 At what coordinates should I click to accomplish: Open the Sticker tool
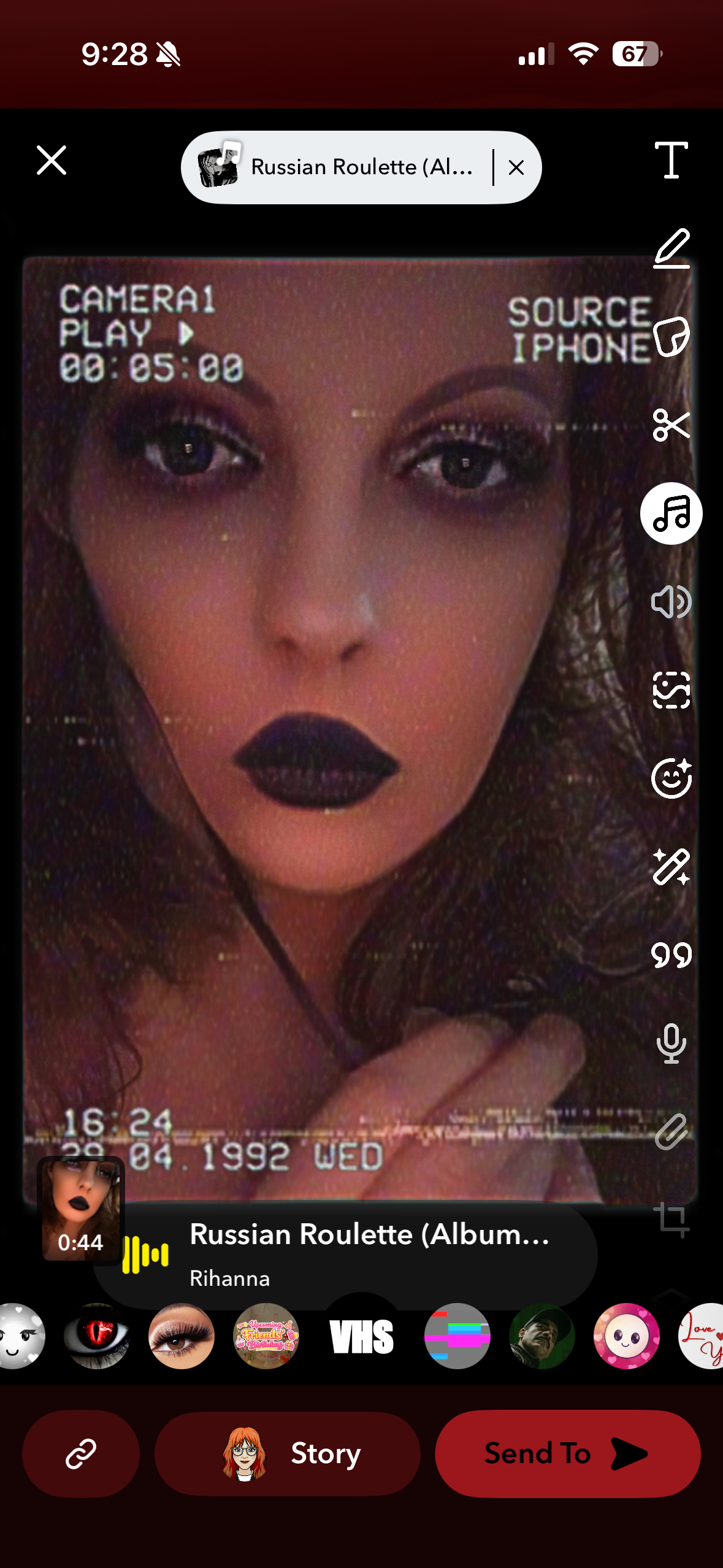[x=672, y=336]
